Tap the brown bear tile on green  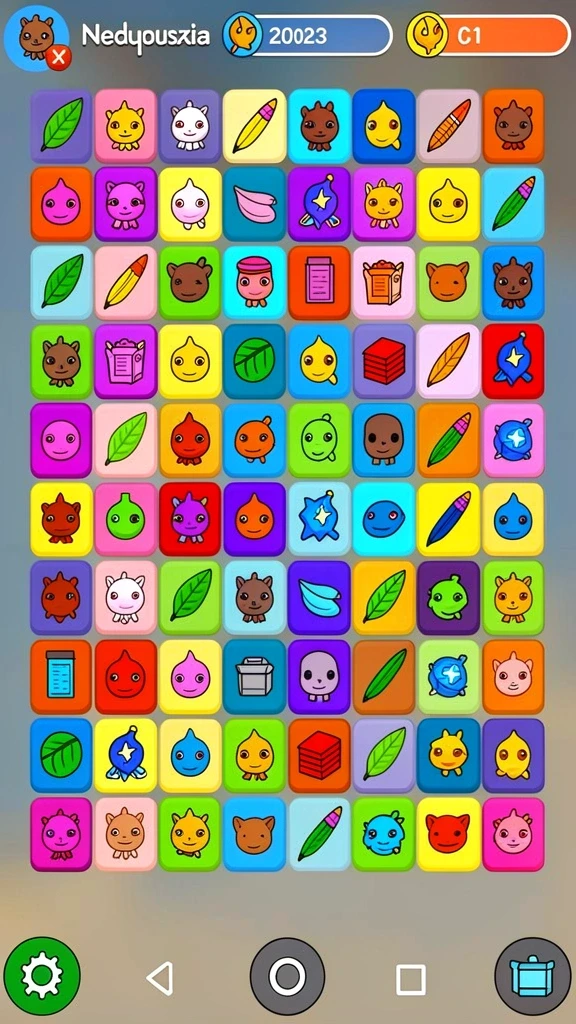point(190,283)
